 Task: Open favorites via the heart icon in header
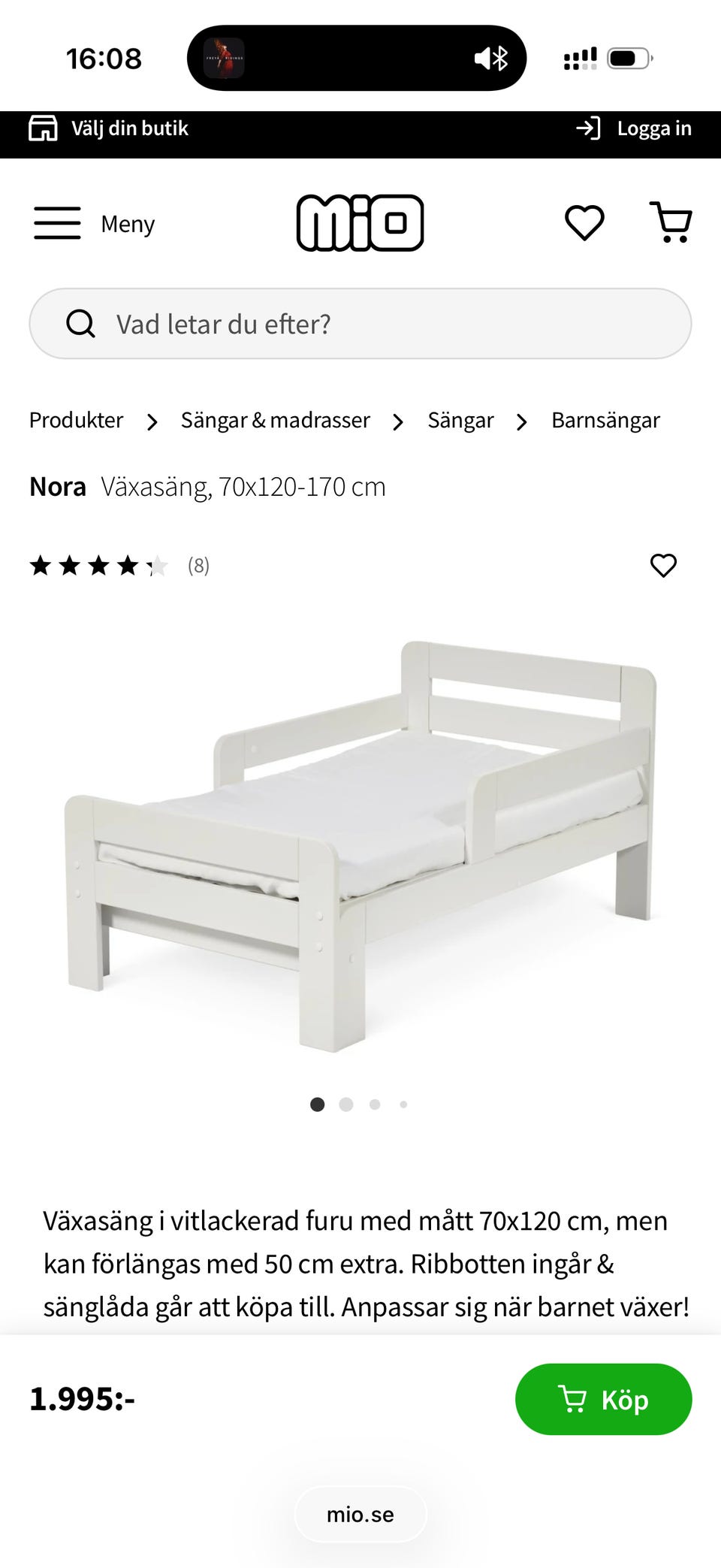click(584, 222)
